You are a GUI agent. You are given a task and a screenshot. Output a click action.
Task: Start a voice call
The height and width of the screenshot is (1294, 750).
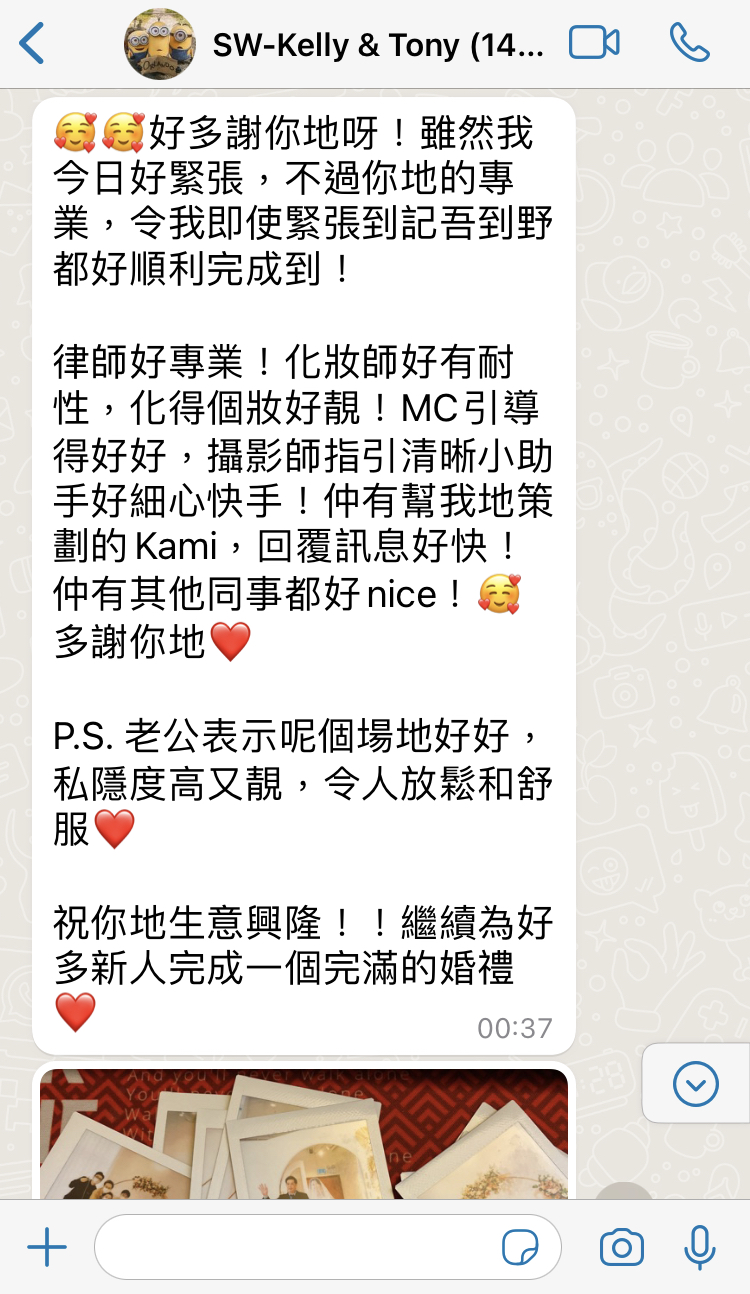click(x=689, y=43)
